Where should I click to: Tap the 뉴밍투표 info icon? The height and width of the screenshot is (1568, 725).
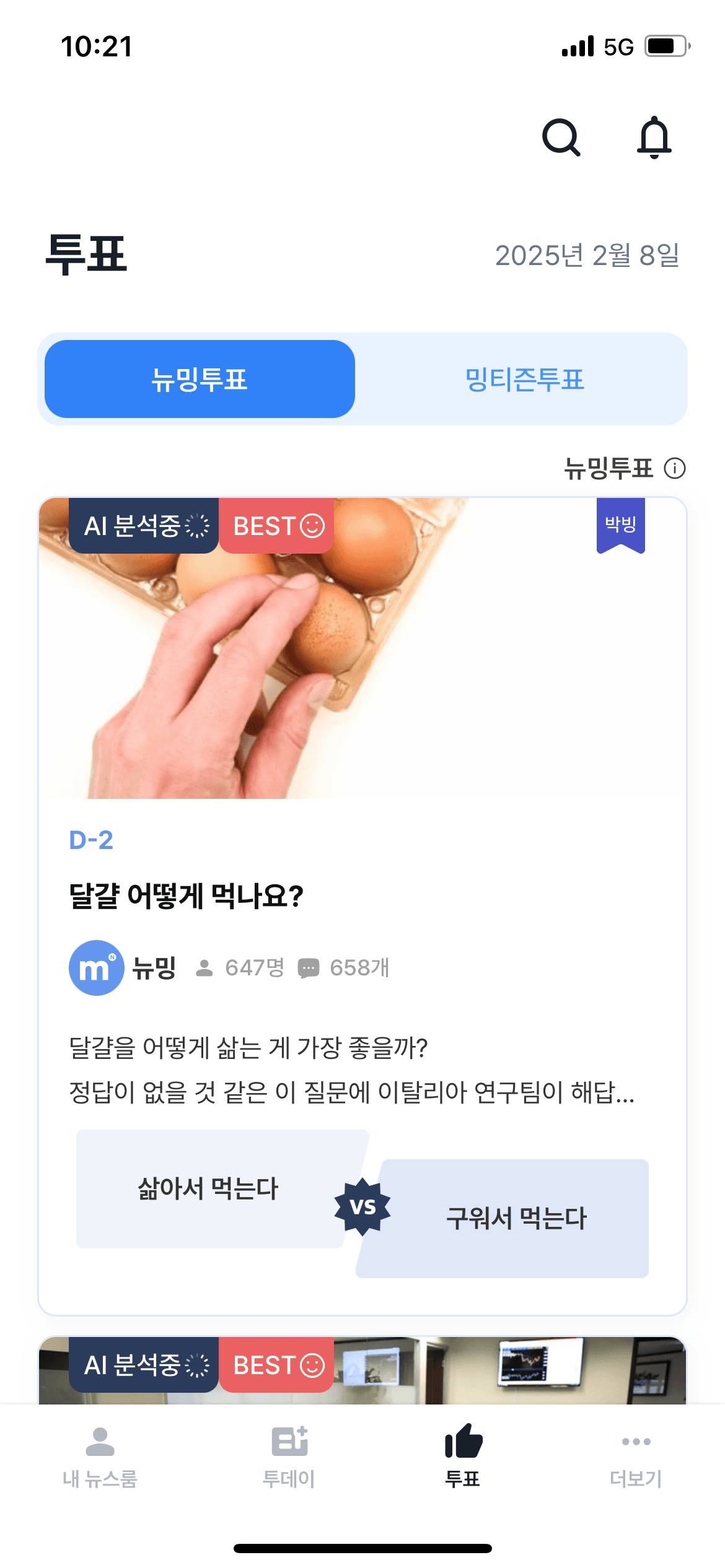click(x=675, y=469)
